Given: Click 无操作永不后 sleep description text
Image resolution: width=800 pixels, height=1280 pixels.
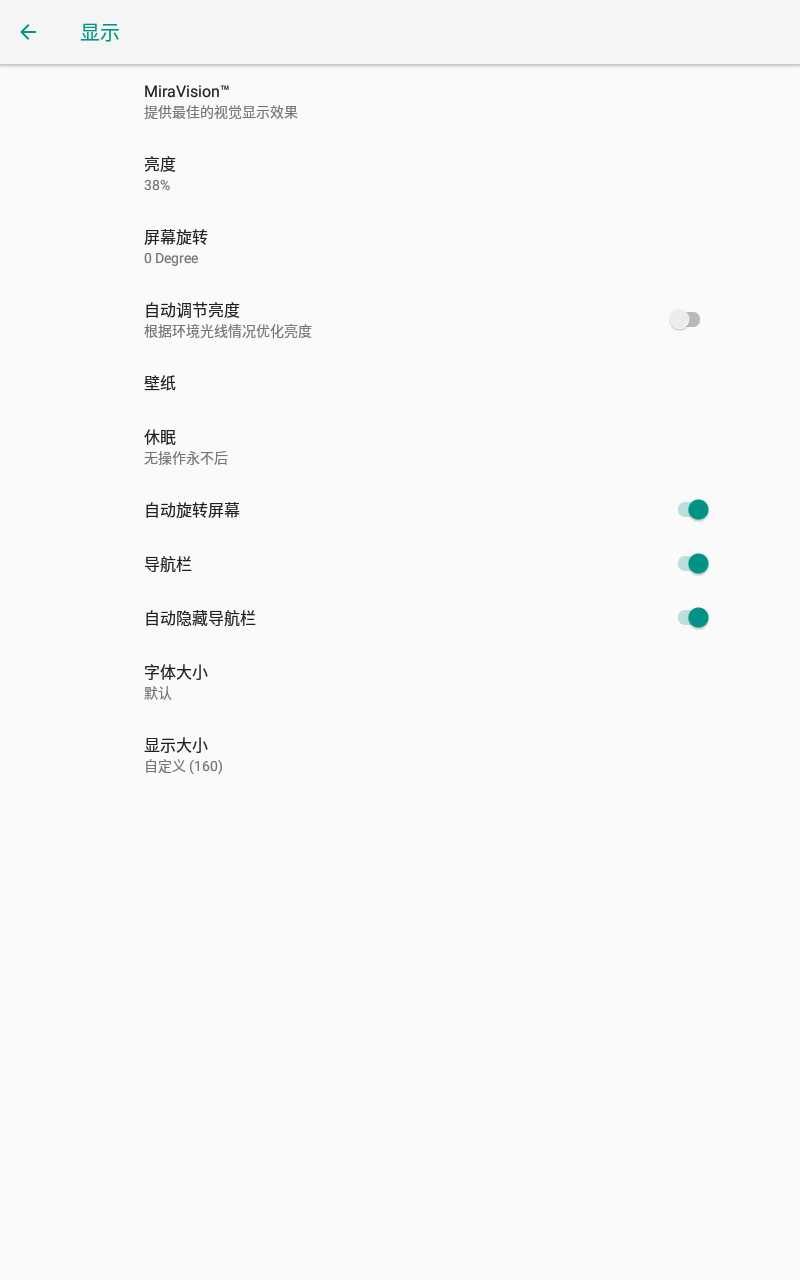Looking at the screenshot, I should (x=186, y=458).
